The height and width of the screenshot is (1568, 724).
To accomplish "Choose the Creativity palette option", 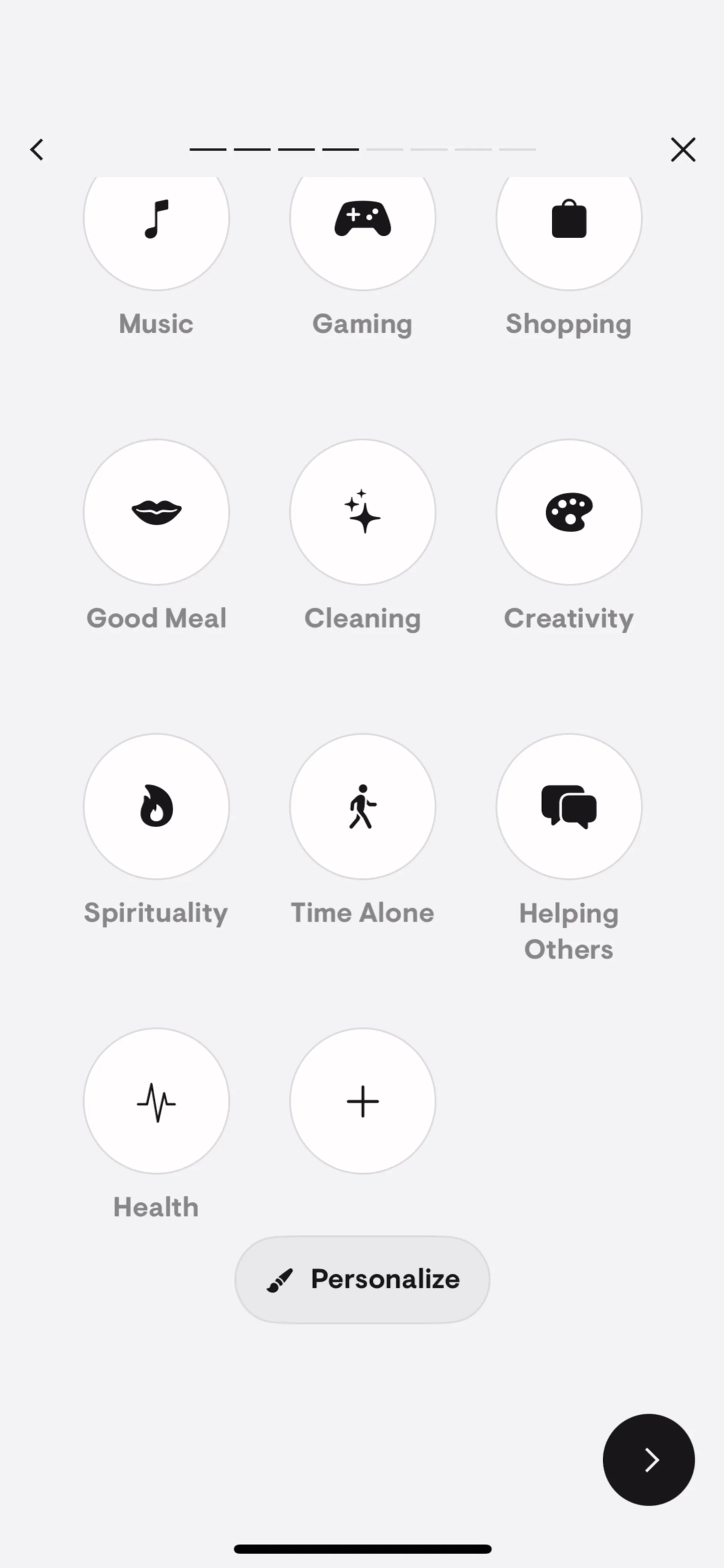I will (x=569, y=512).
